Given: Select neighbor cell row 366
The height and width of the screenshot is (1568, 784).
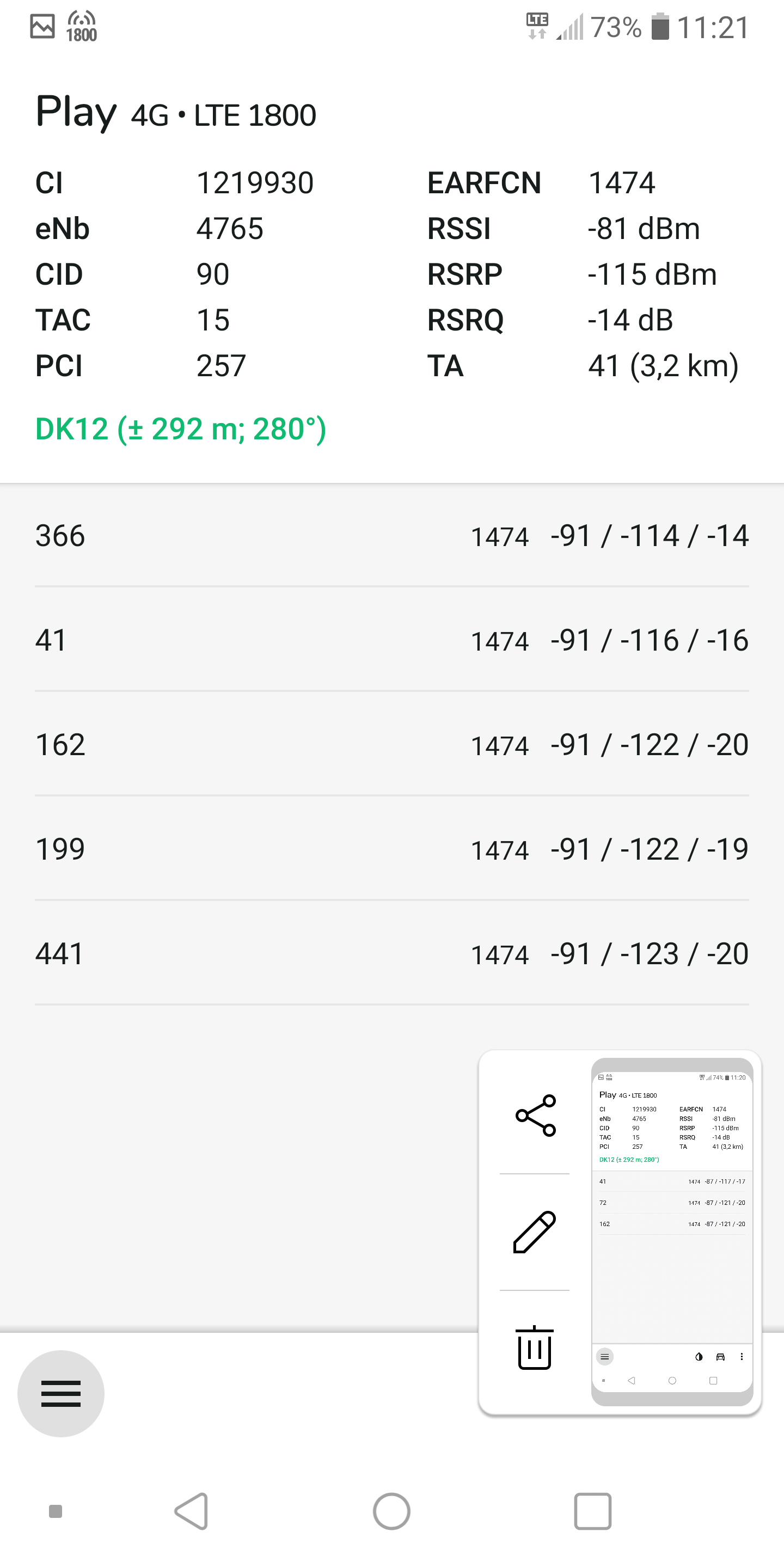Looking at the screenshot, I should click(x=392, y=536).
